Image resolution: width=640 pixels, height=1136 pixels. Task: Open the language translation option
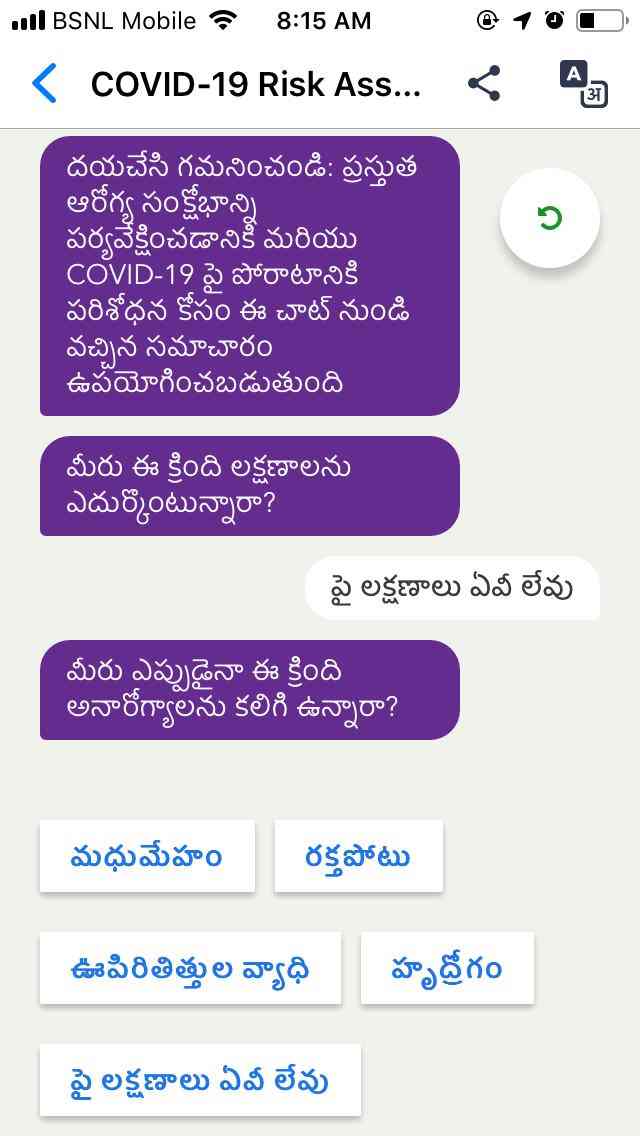pos(583,84)
